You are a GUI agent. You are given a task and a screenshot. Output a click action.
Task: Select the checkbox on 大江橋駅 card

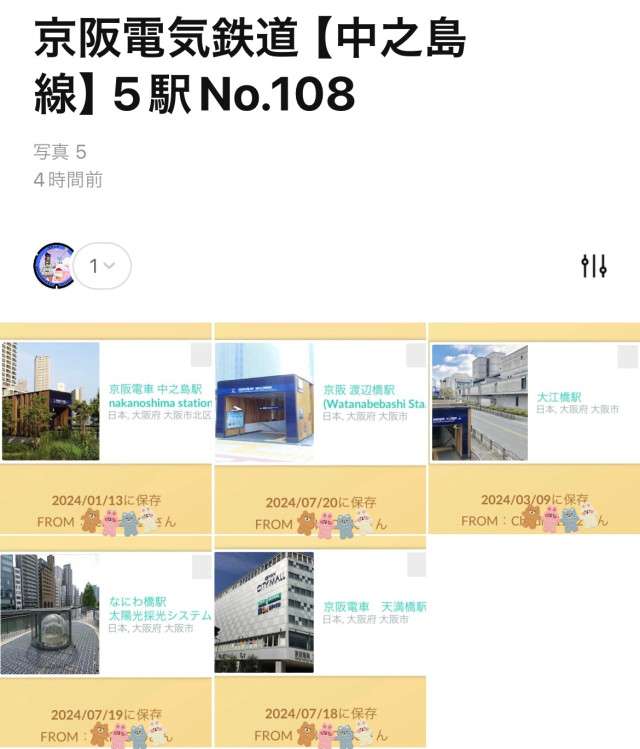coord(628,357)
